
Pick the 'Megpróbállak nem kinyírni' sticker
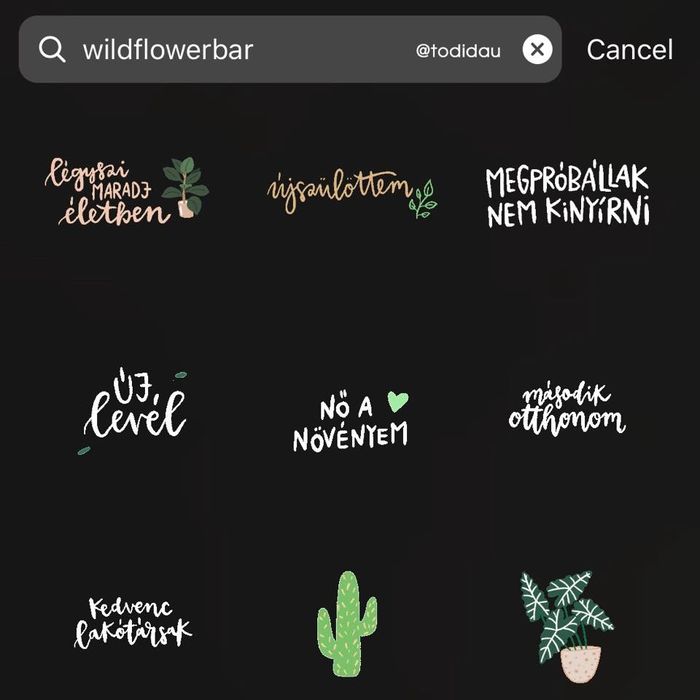567,196
